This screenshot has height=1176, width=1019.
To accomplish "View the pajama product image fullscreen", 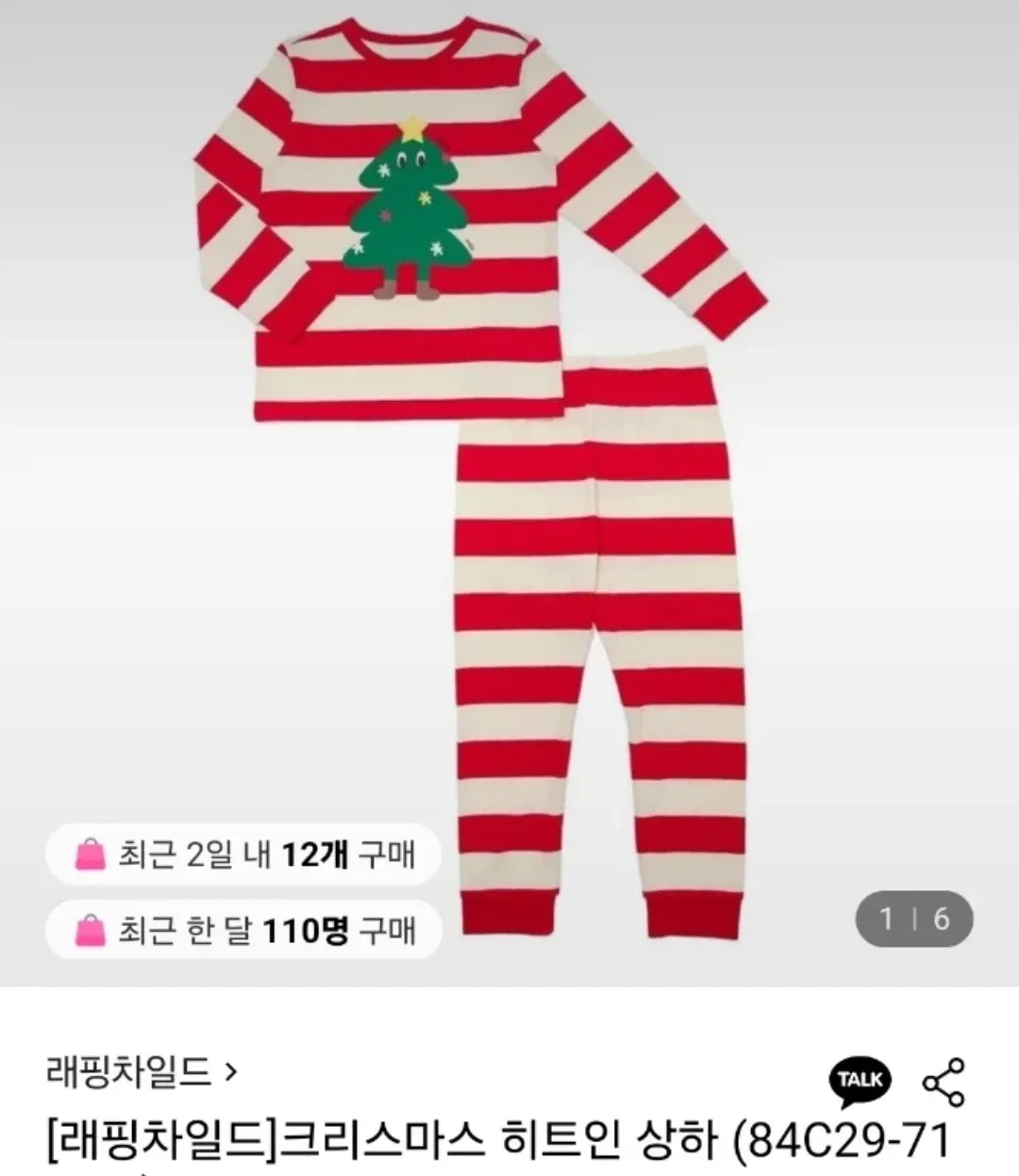I will [x=509, y=472].
